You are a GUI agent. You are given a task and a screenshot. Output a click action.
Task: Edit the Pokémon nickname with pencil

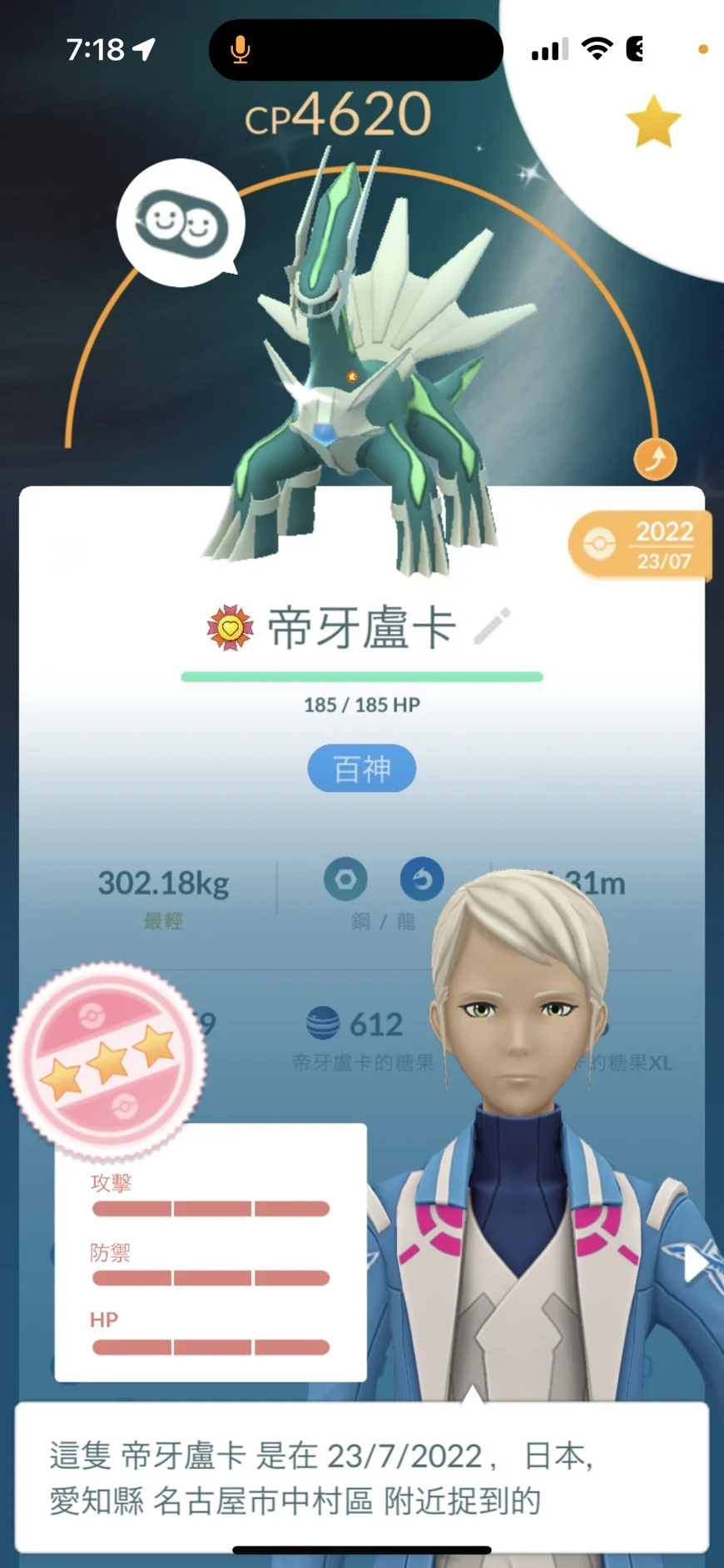tap(493, 626)
